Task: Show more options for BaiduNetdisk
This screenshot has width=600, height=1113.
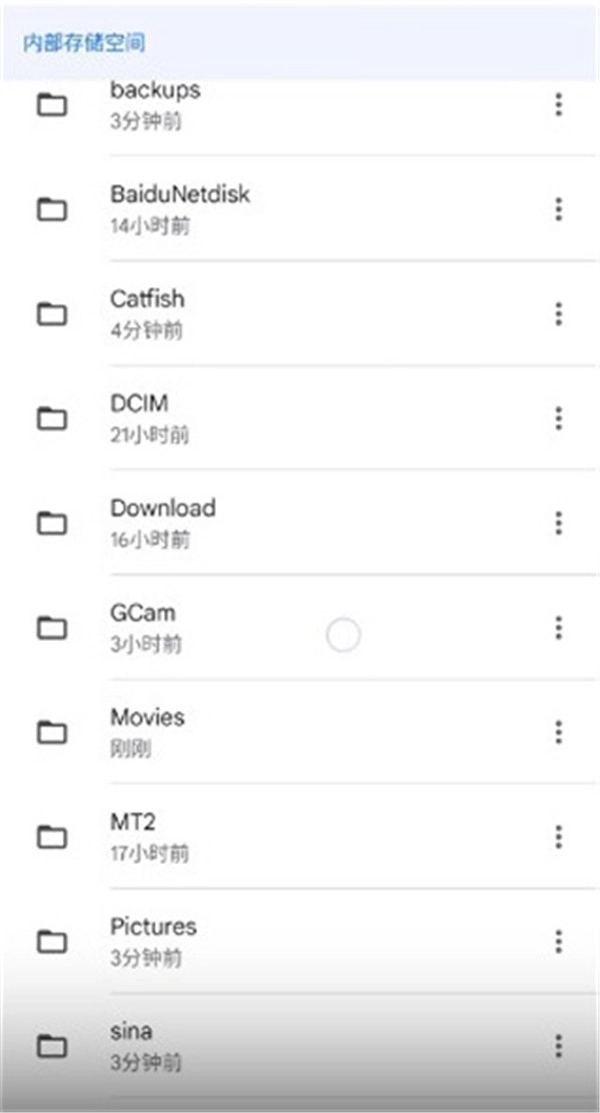Action: point(558,209)
